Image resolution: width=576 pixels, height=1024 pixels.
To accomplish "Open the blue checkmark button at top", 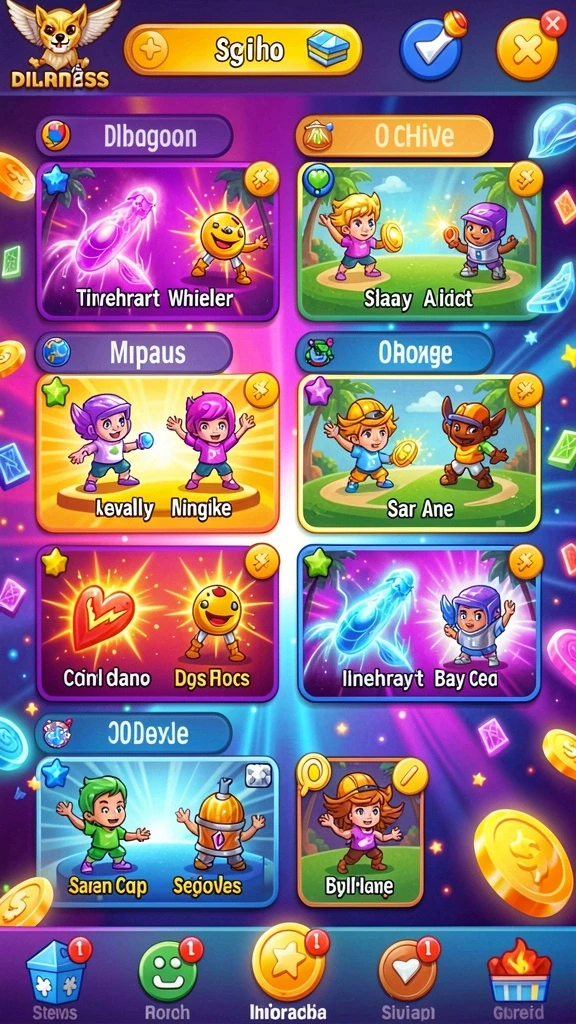I will [x=432, y=47].
